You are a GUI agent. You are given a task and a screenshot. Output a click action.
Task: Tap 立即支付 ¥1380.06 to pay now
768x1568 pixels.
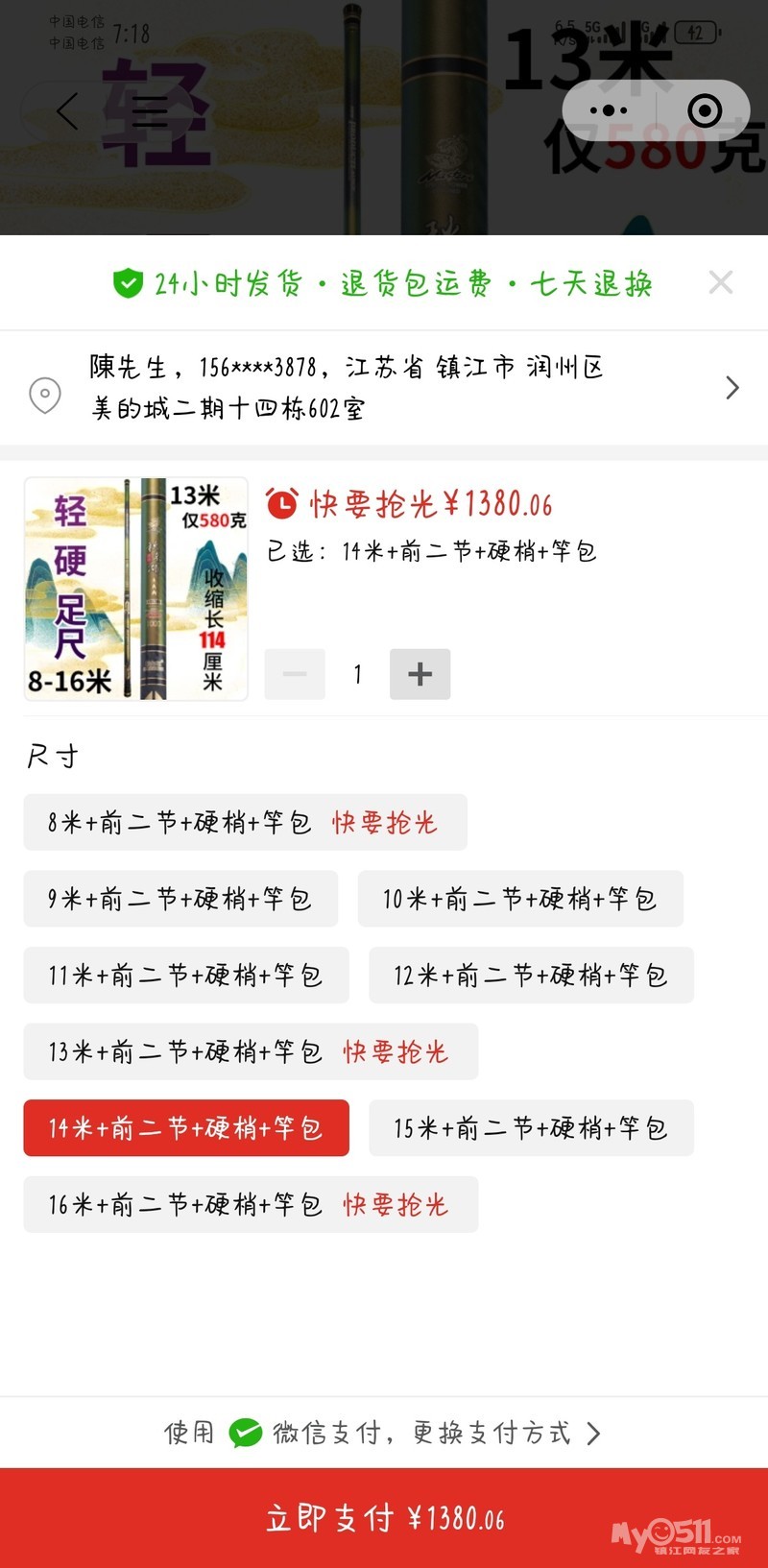(x=384, y=1518)
